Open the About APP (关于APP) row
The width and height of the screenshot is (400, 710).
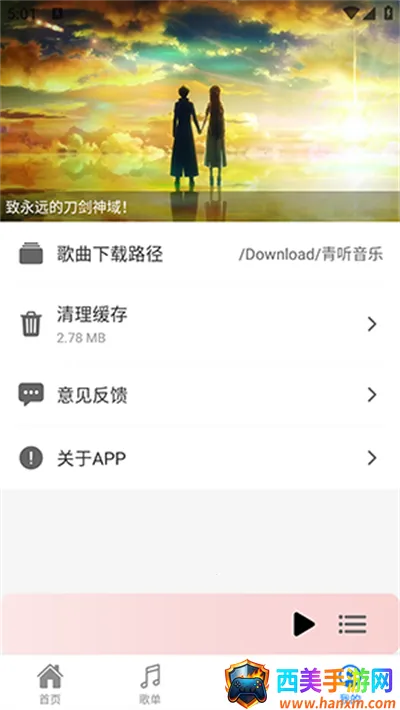(x=200, y=458)
